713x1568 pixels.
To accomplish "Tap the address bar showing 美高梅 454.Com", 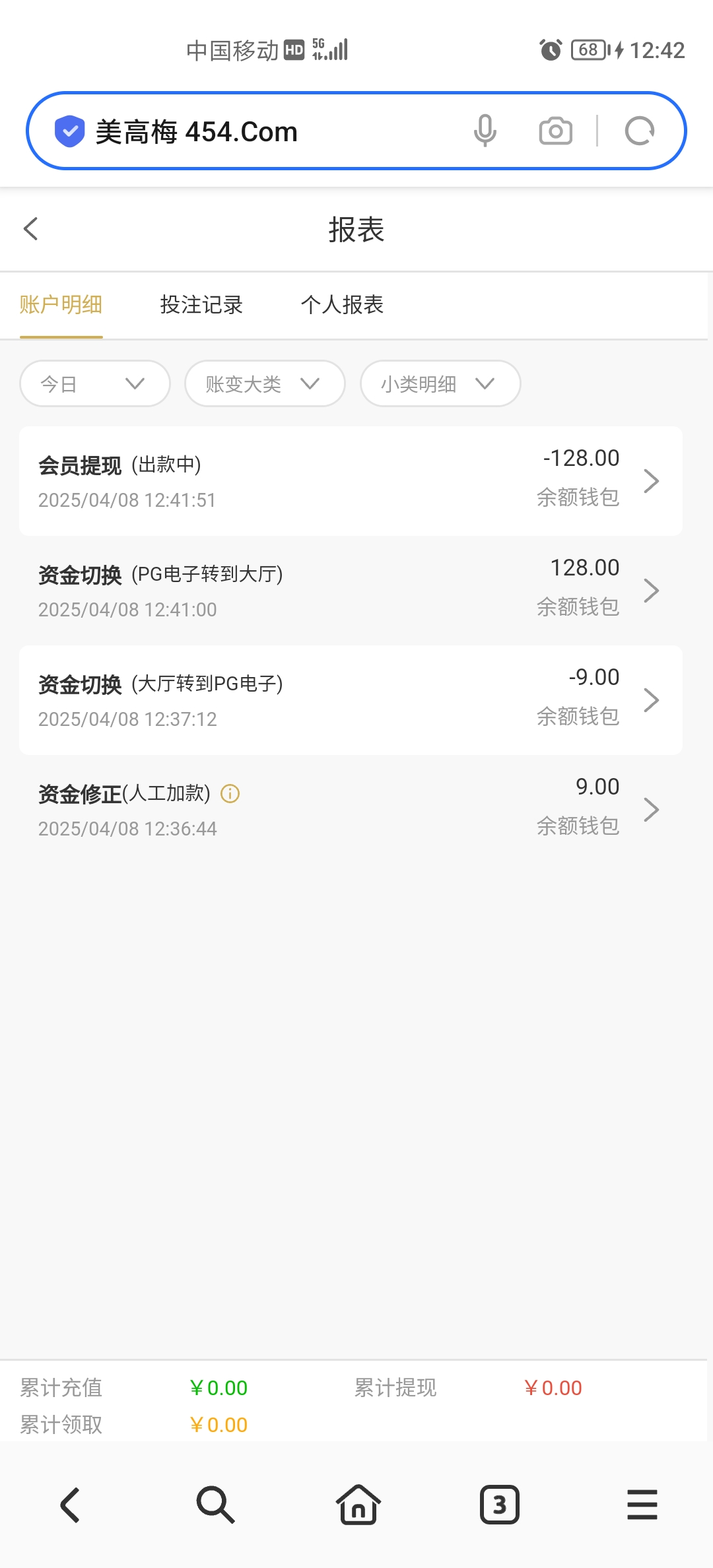I will [x=264, y=131].
